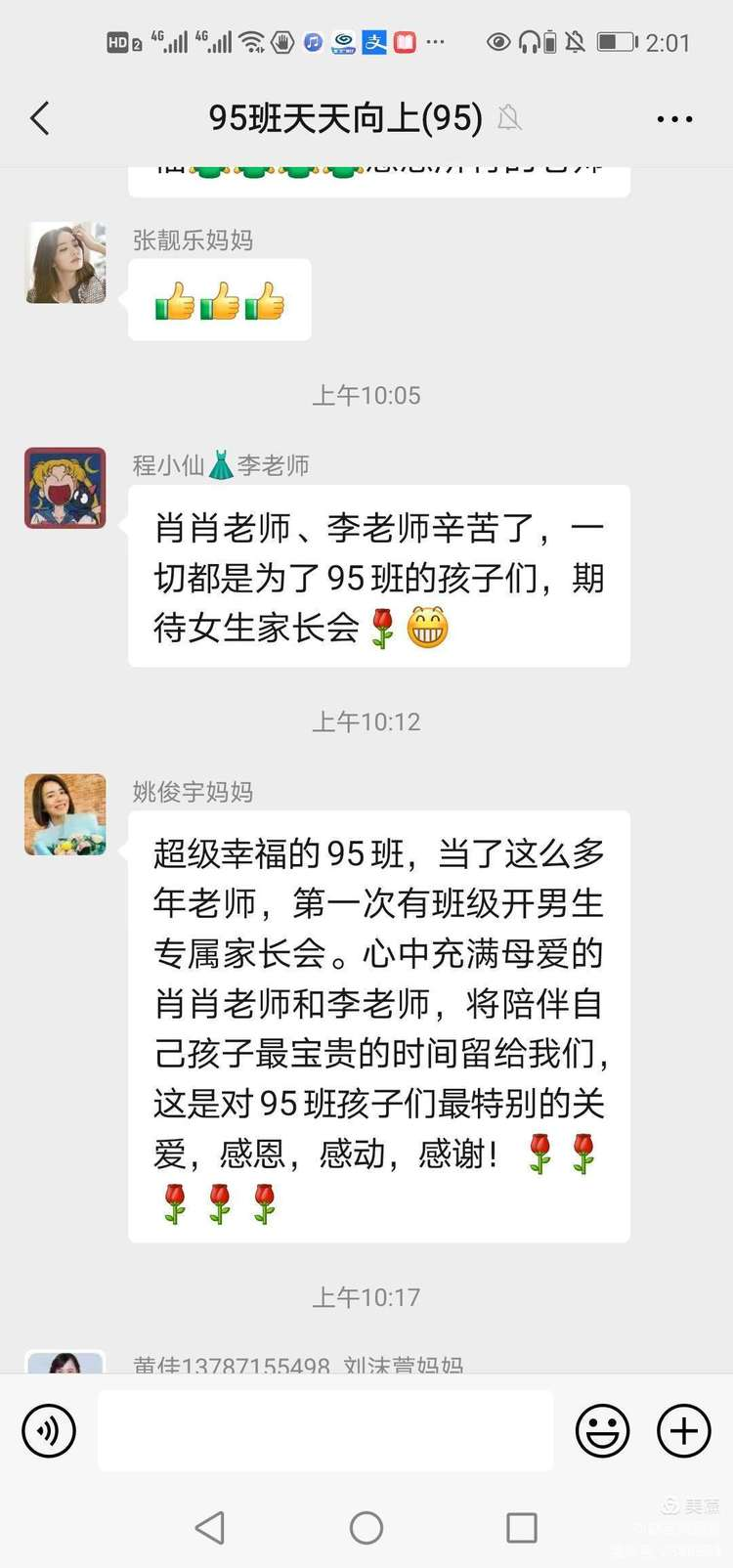The height and width of the screenshot is (1568, 733).
Task: Open the emoji sticker panel
Action: pyautogui.click(x=602, y=1431)
